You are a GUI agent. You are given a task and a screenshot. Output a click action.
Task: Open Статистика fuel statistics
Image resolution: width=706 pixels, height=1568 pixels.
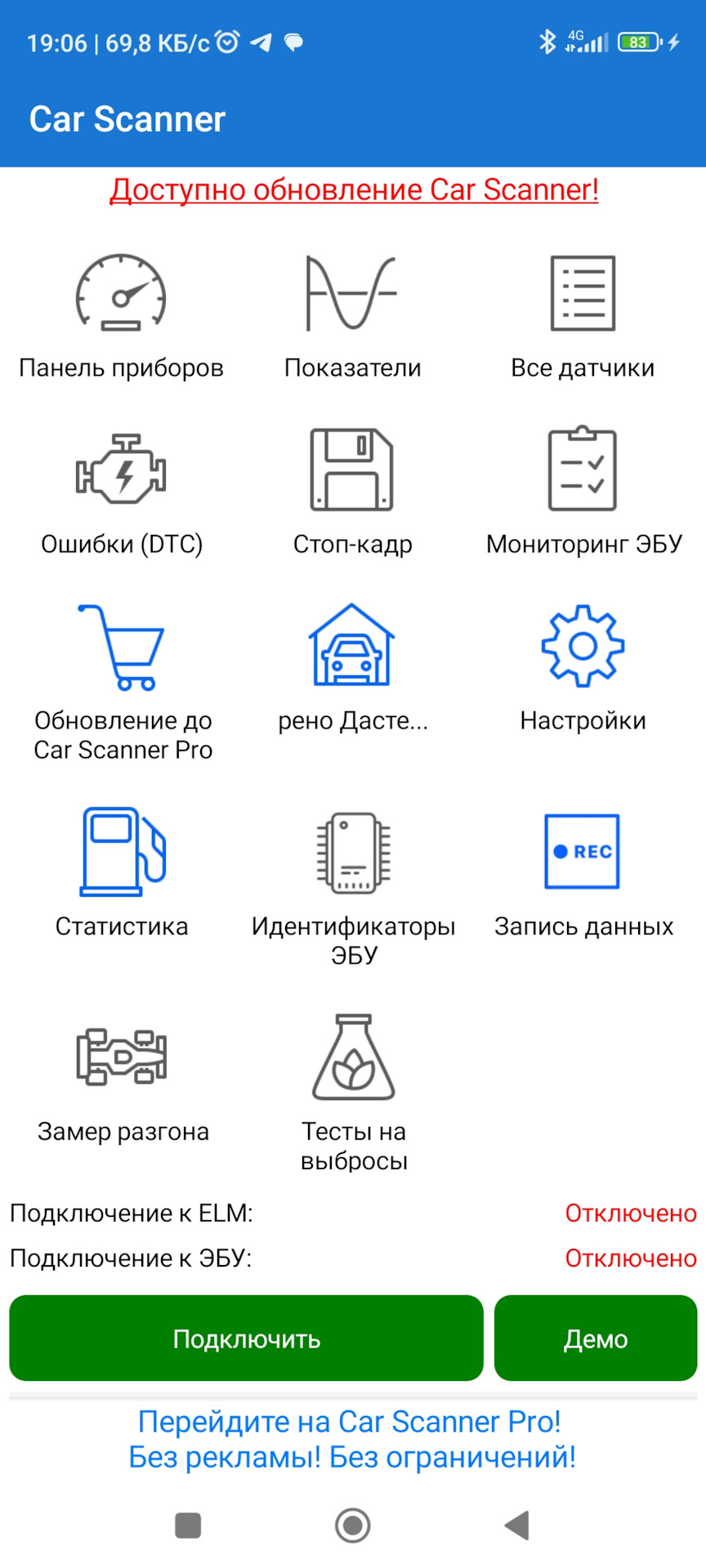(122, 871)
